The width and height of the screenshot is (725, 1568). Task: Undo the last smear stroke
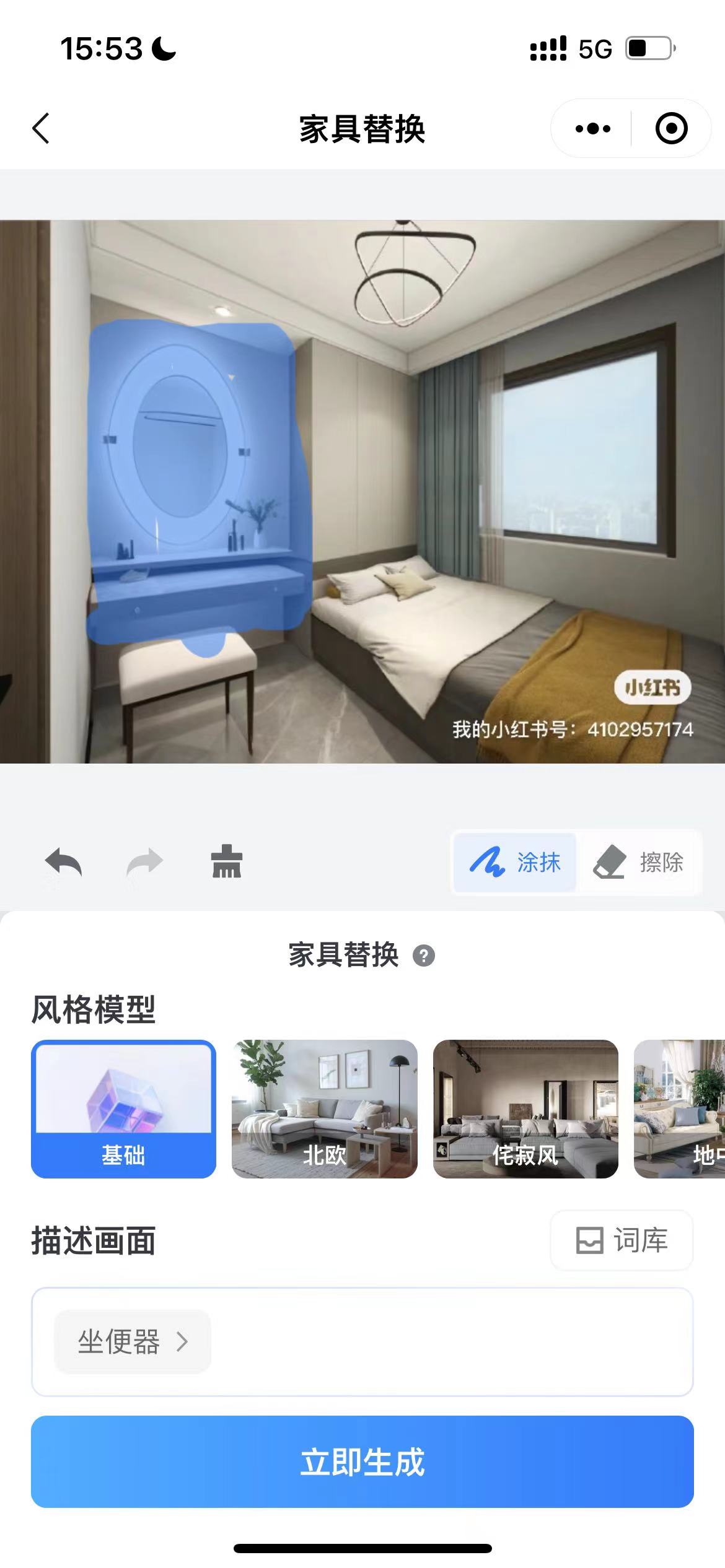pyautogui.click(x=63, y=862)
